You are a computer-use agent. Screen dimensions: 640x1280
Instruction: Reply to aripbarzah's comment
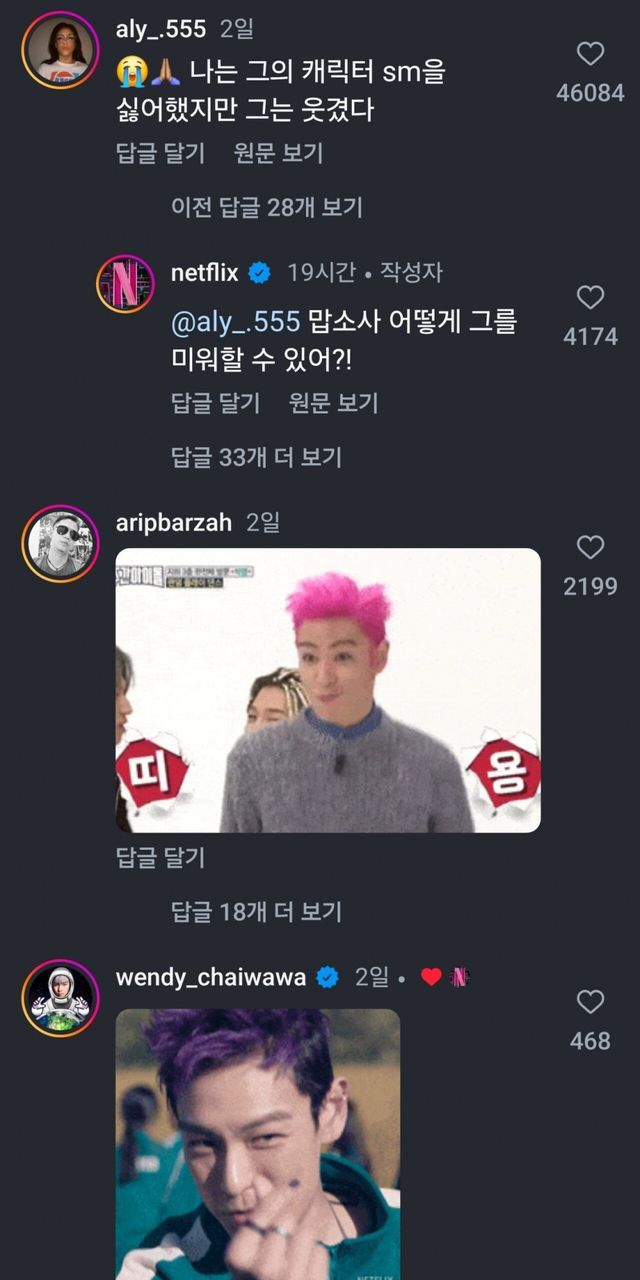(x=160, y=857)
